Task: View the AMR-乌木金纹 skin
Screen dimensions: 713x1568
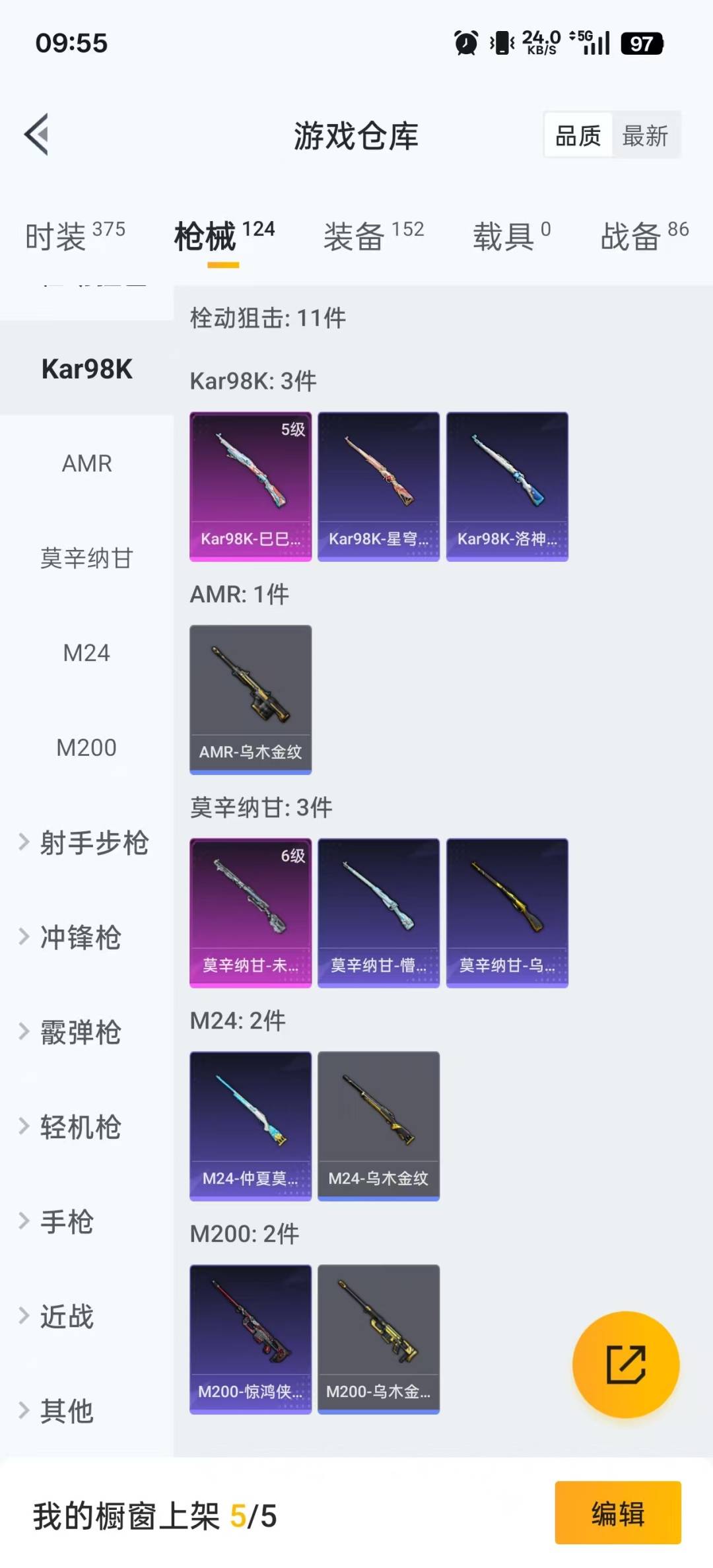Action: tap(250, 699)
